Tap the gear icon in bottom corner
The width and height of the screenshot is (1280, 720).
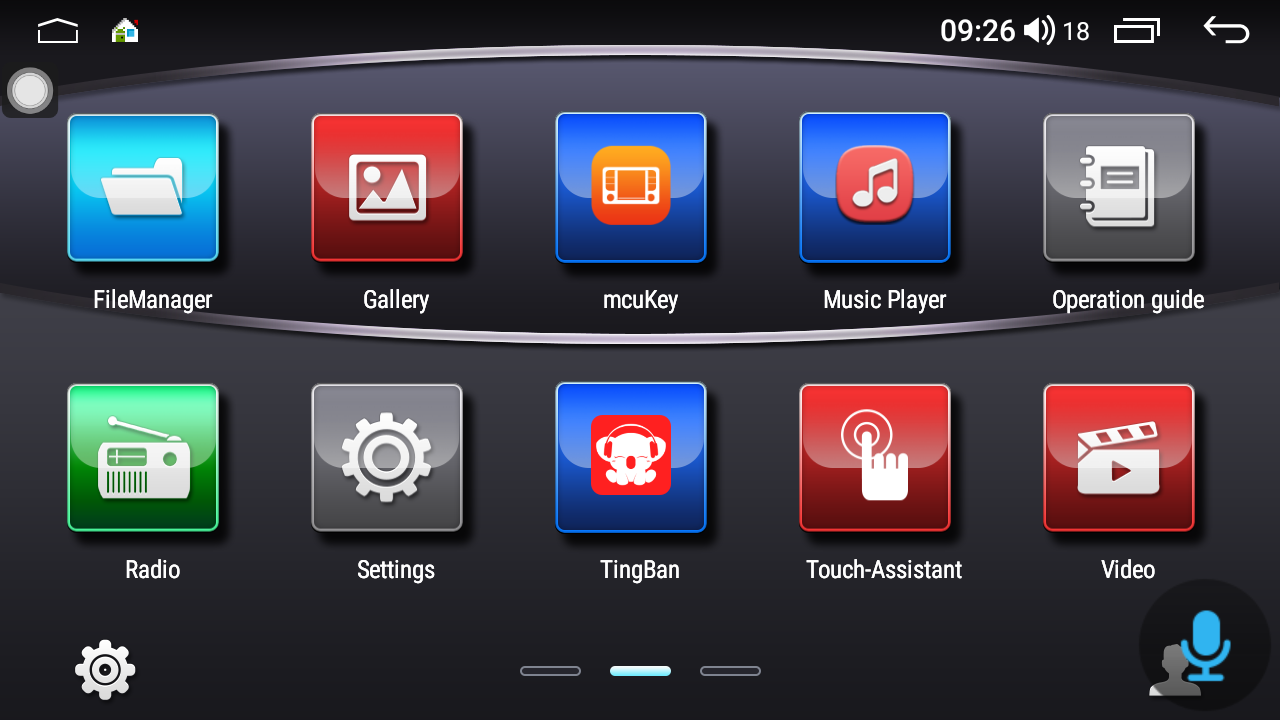[x=105, y=670]
